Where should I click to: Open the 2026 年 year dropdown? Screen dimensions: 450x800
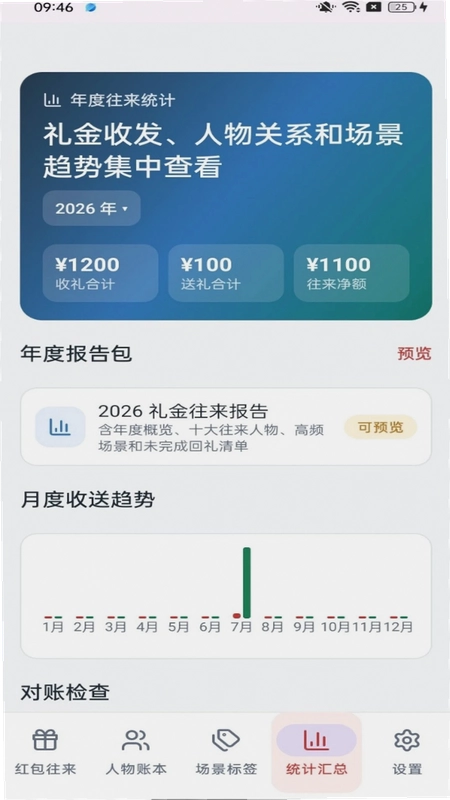pos(91,208)
